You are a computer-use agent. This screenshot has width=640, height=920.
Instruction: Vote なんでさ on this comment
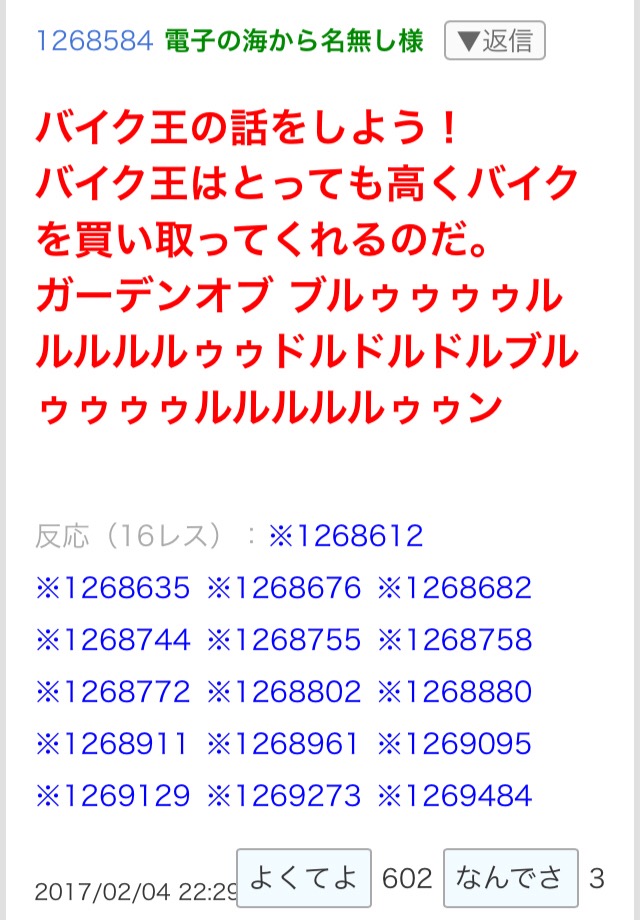510,879
